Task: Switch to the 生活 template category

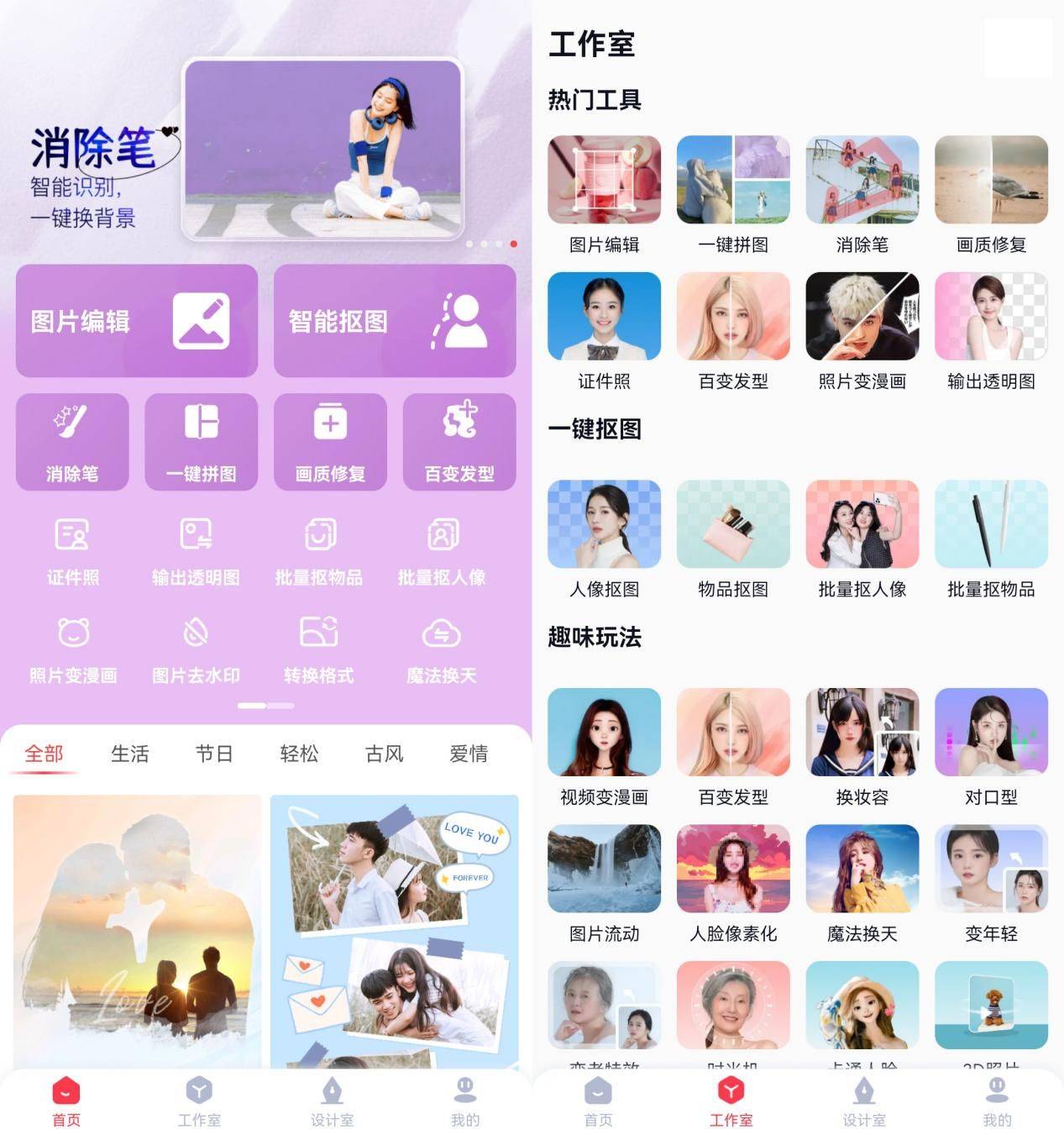Action: (x=129, y=754)
